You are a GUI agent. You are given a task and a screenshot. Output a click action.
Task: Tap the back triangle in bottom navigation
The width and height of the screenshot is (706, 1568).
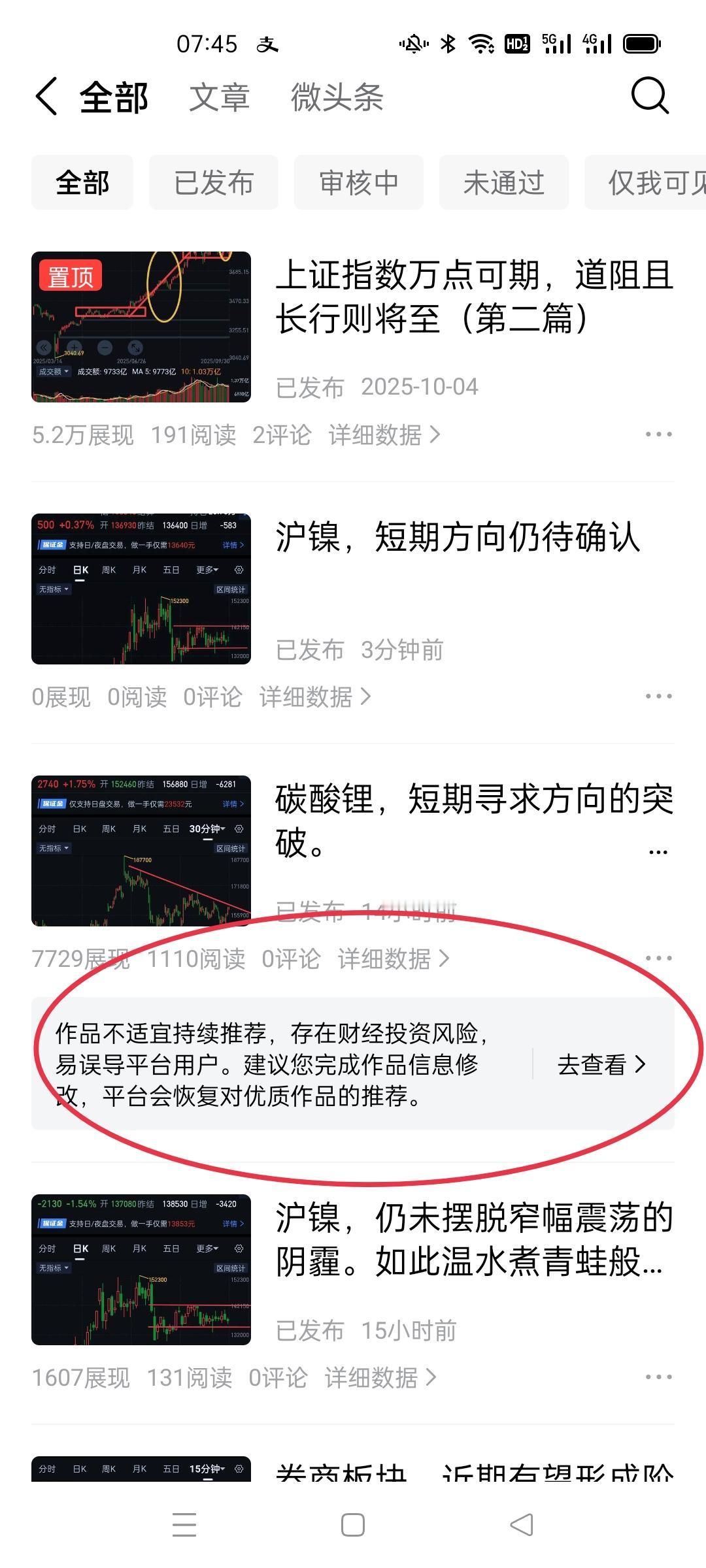click(520, 1525)
